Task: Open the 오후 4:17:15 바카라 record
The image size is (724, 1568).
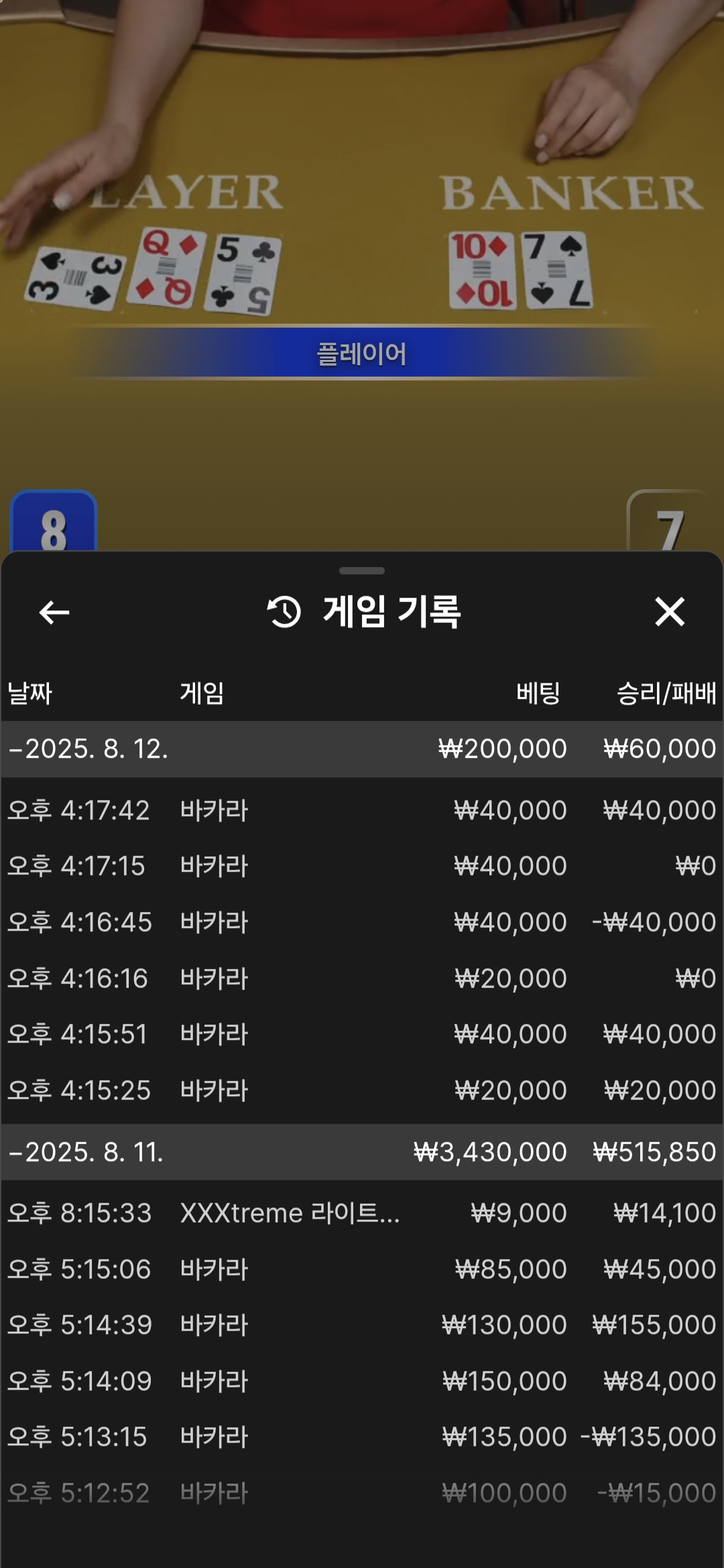Action: pos(362,866)
